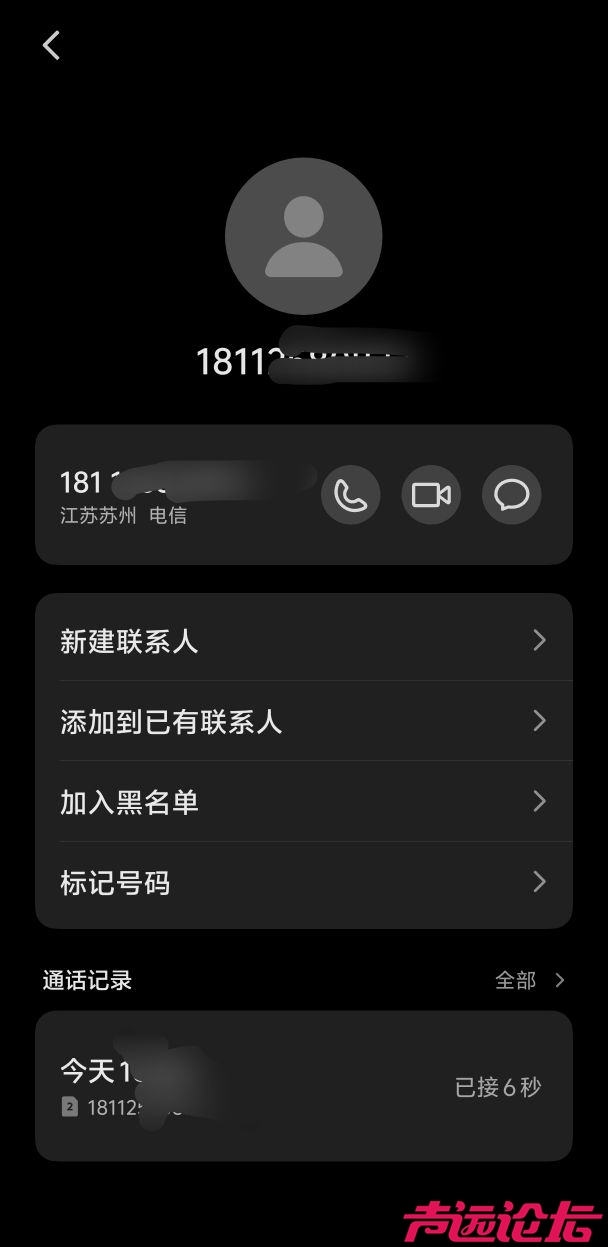Tap the contact avatar placeholder

click(x=303, y=236)
